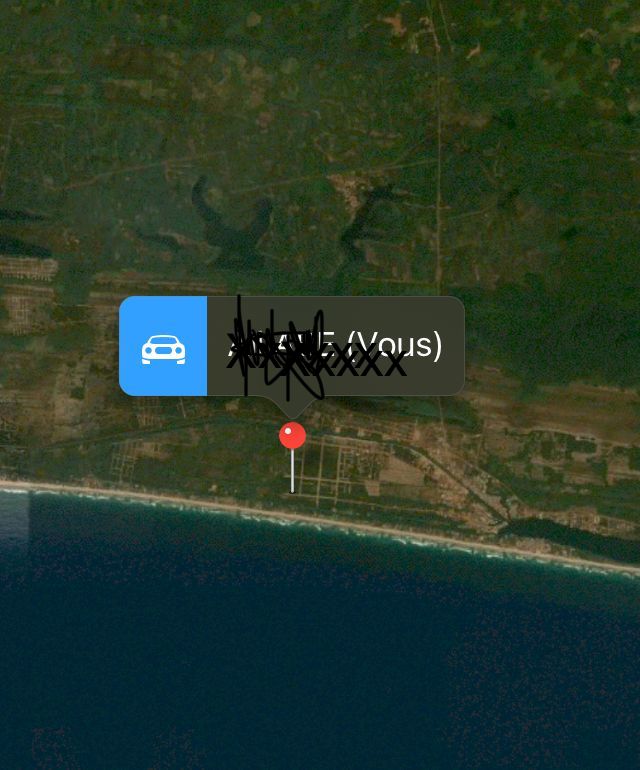The height and width of the screenshot is (770, 640).
Task: Select the red map pin
Action: tap(292, 436)
